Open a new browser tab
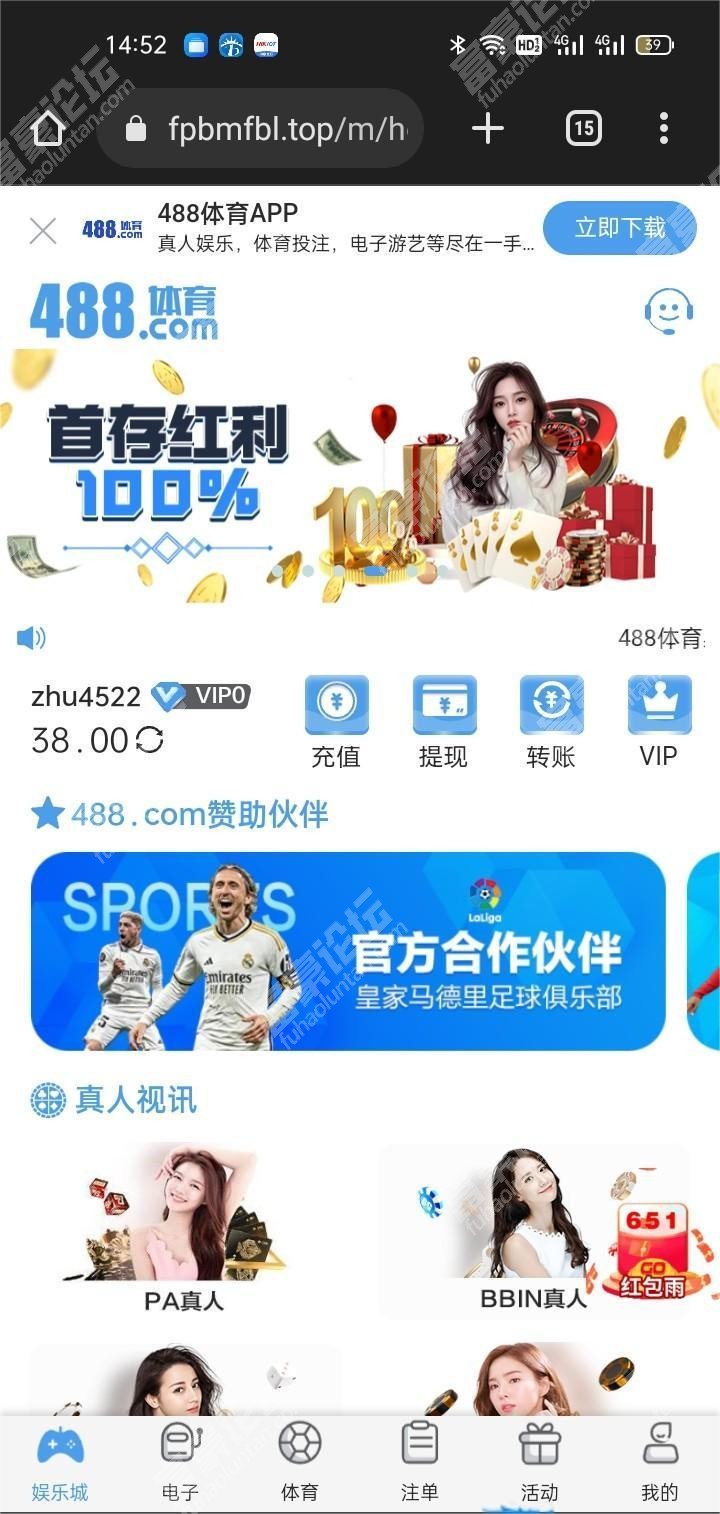The image size is (720, 1514). click(488, 129)
